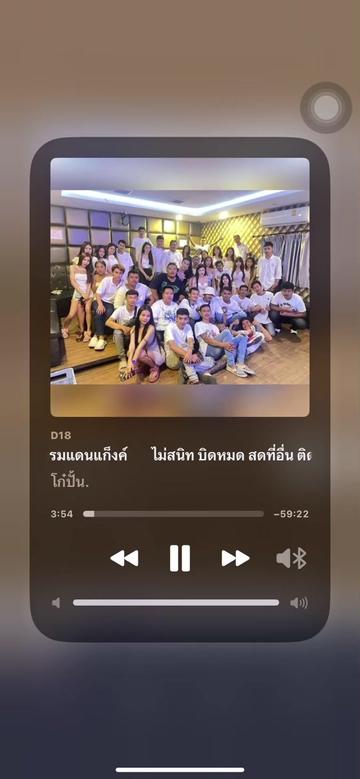
Task: Pause the currently playing track
Action: coord(180,558)
